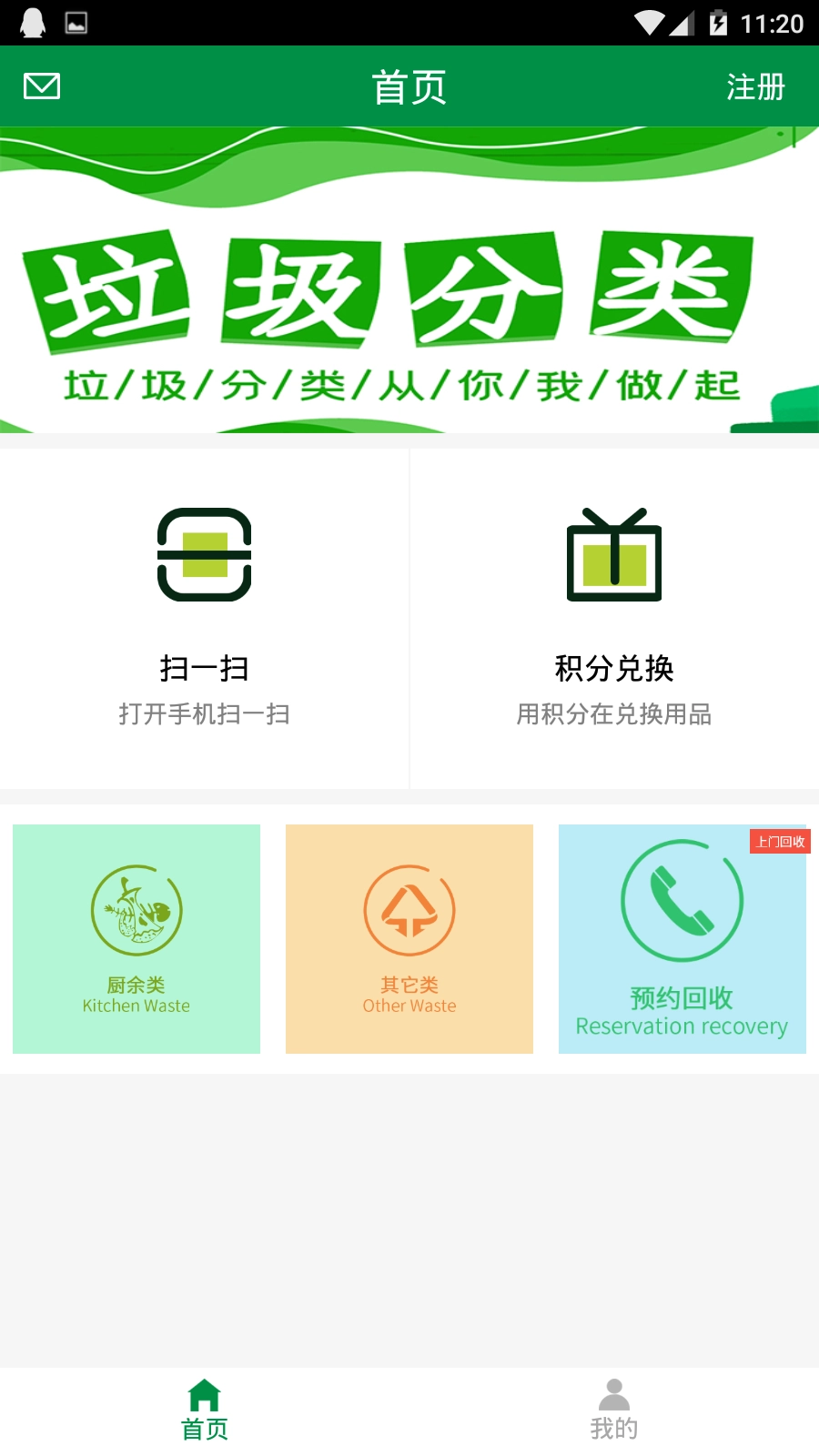Select the Kitchen Waste bin icon
The width and height of the screenshot is (819, 1456).
[x=136, y=910]
